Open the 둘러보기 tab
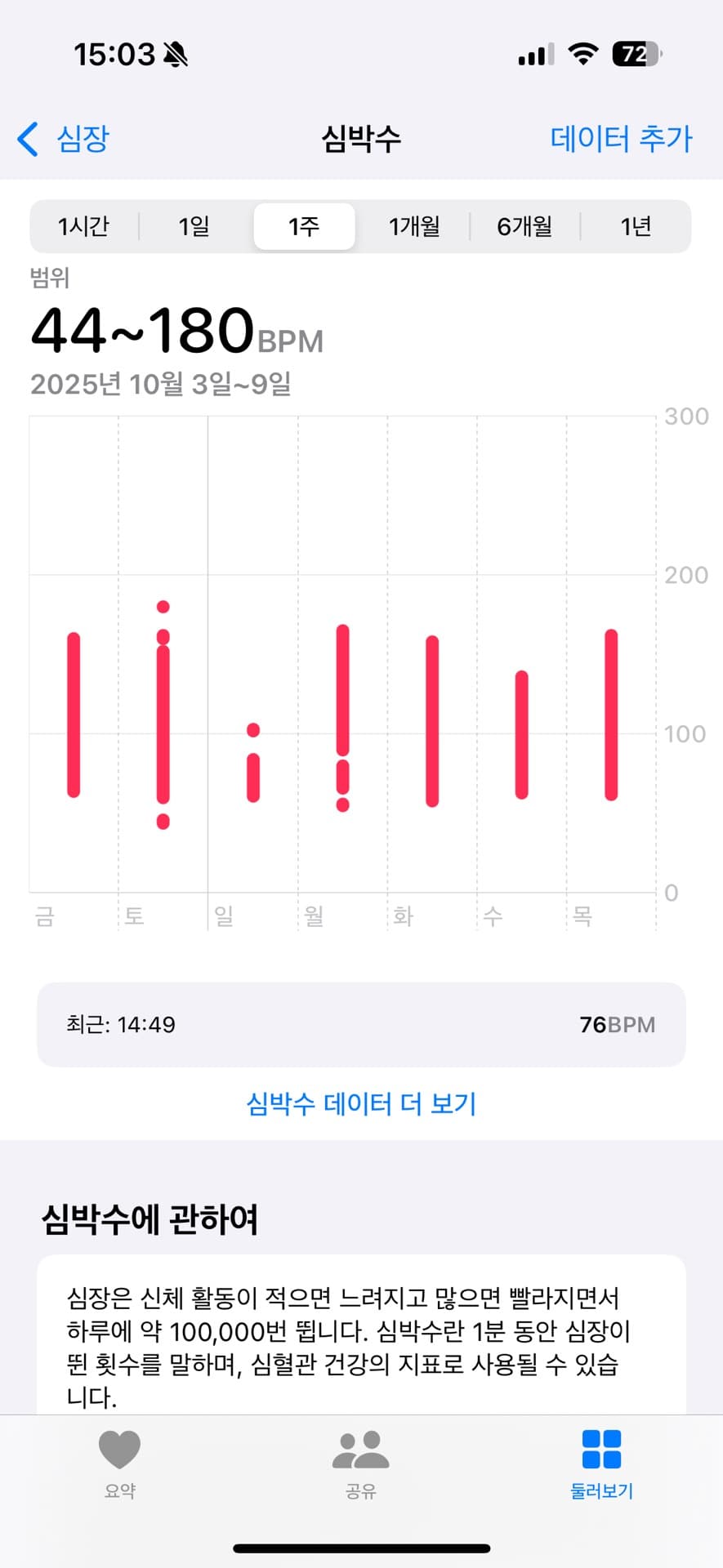Viewport: 723px width, 1568px height. pyautogui.click(x=601, y=1463)
